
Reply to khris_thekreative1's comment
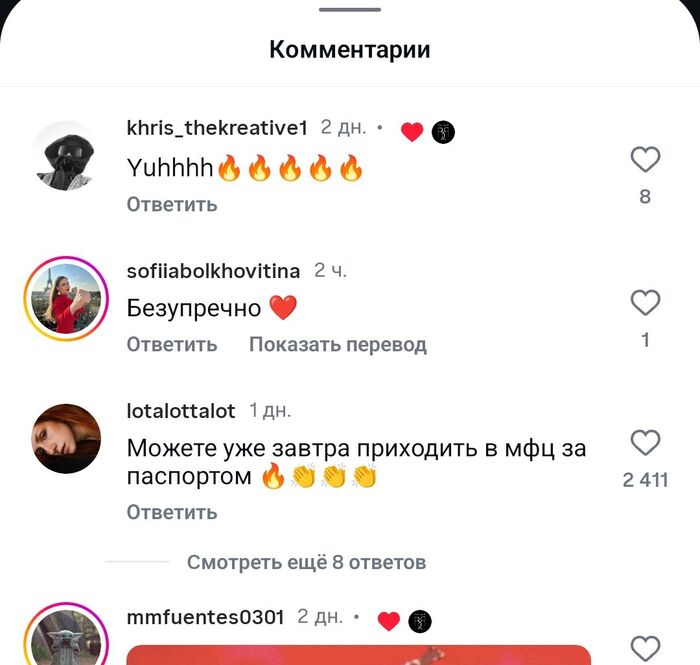(x=171, y=204)
